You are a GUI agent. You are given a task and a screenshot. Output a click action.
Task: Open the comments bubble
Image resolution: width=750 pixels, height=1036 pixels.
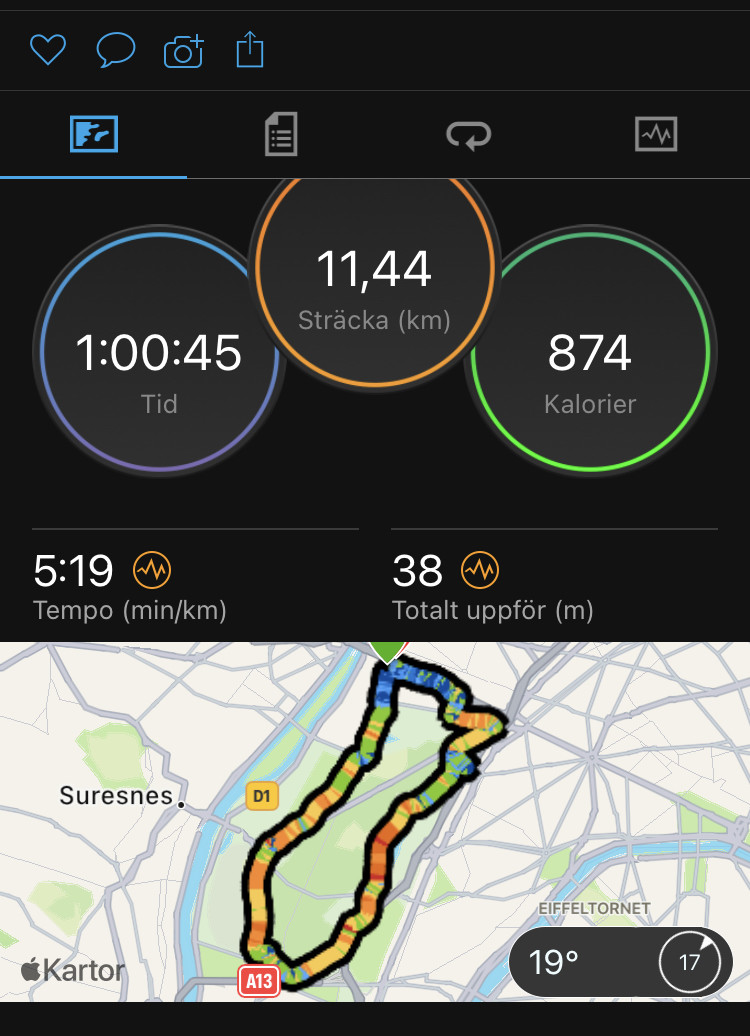click(x=115, y=50)
